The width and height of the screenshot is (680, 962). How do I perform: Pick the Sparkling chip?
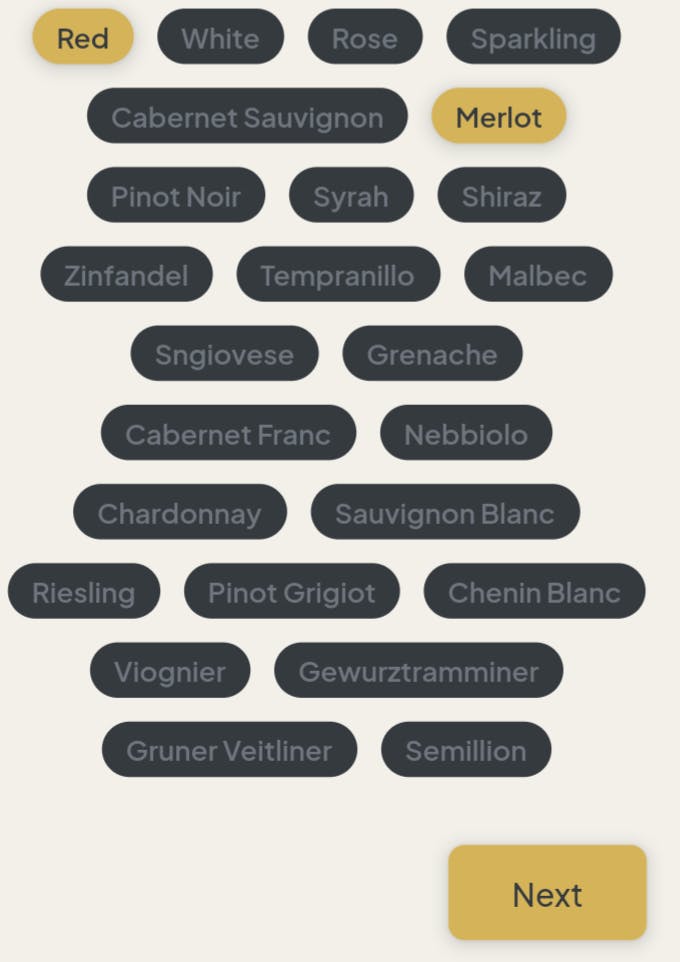click(x=533, y=38)
